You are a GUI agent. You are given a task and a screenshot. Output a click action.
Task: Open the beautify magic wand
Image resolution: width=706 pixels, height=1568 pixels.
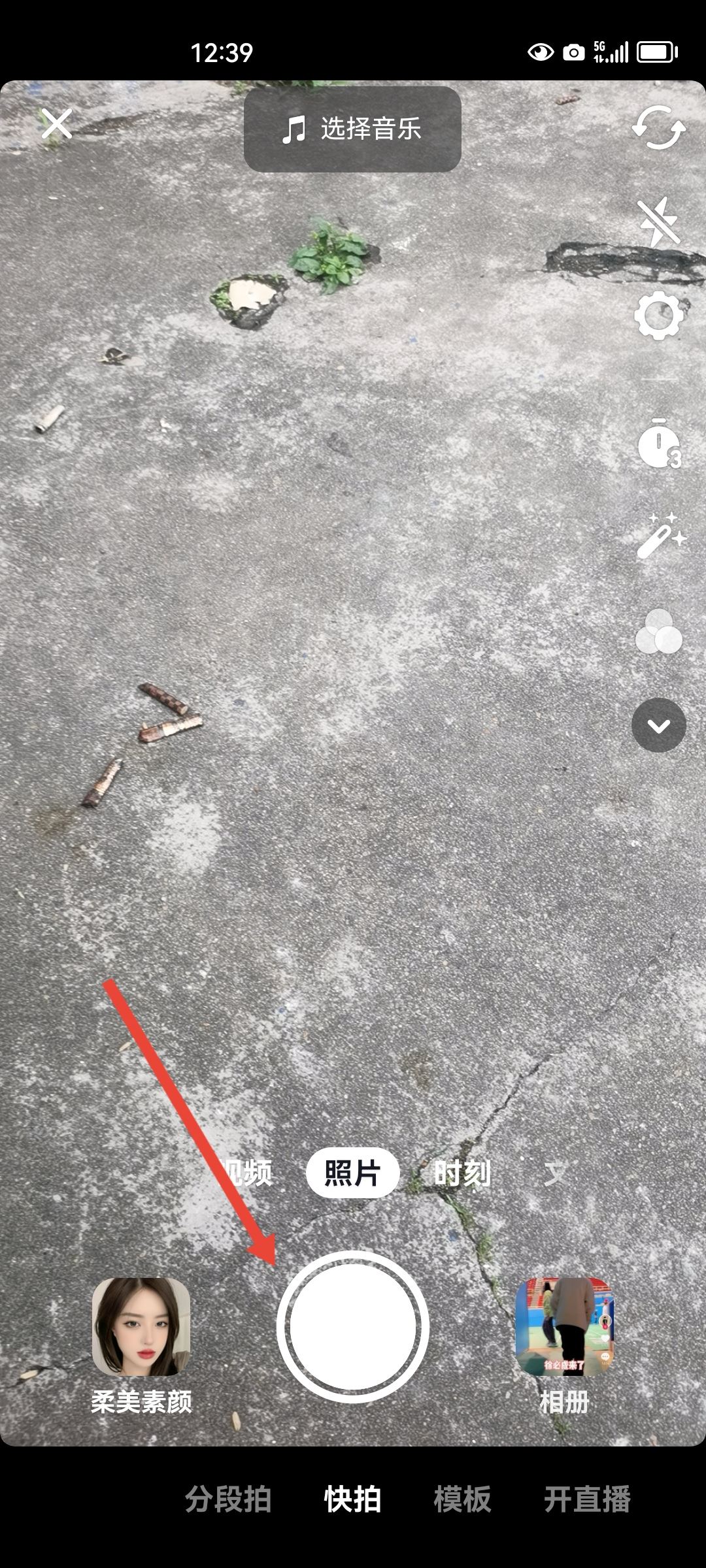(660, 536)
